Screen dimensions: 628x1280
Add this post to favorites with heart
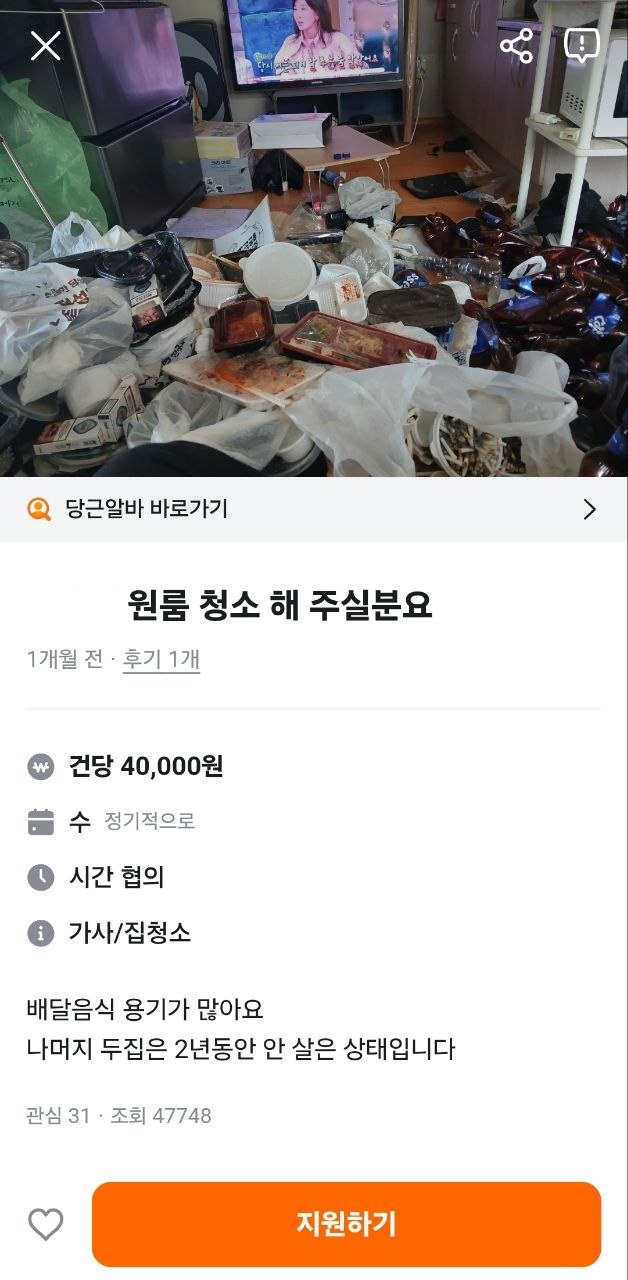[45, 1224]
